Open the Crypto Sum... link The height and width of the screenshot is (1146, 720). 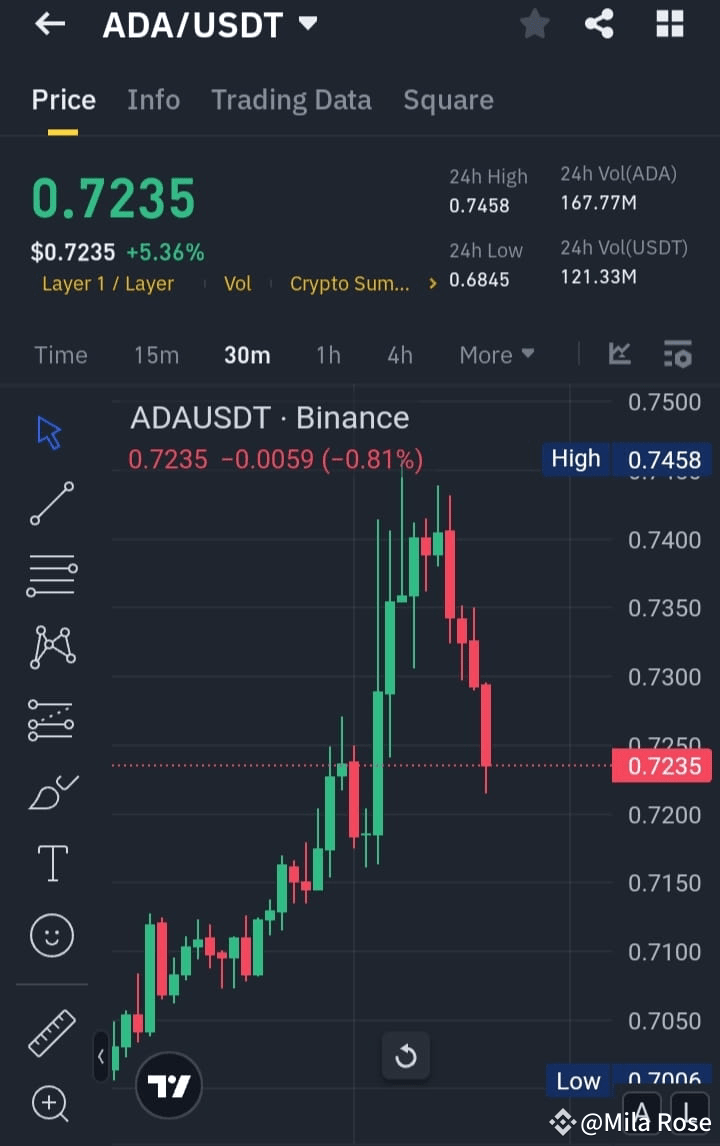tap(350, 283)
